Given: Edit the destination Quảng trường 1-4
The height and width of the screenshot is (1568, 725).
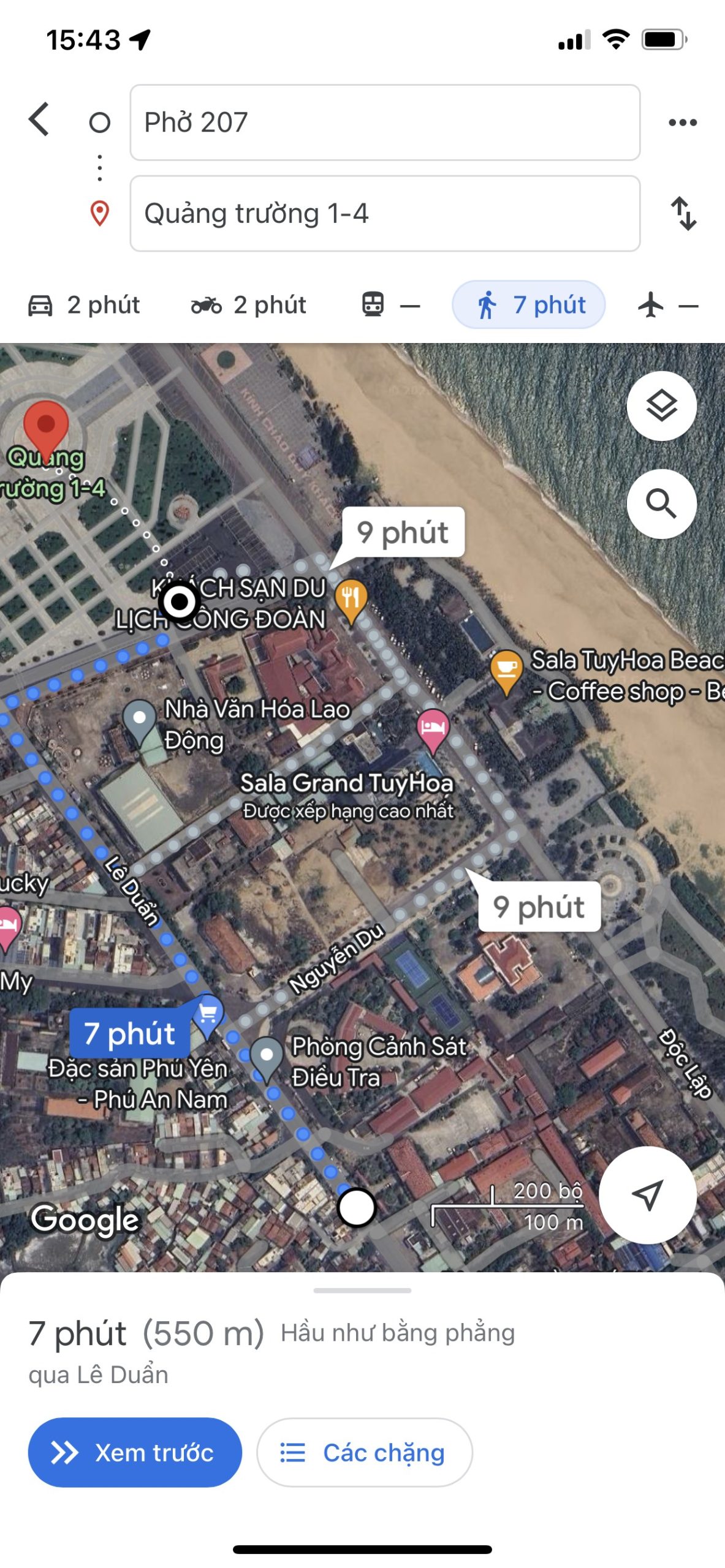Looking at the screenshot, I should tap(385, 214).
